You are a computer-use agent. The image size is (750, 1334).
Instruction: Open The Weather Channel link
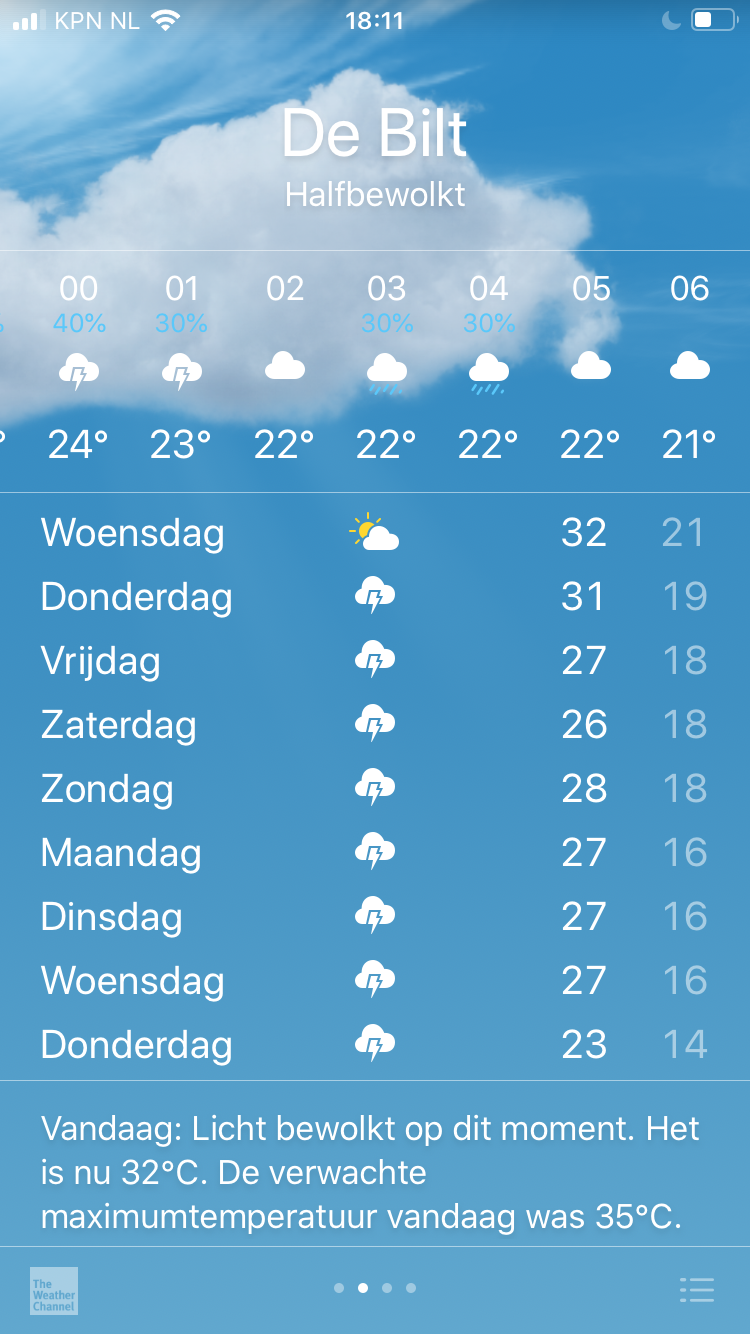tap(54, 1291)
